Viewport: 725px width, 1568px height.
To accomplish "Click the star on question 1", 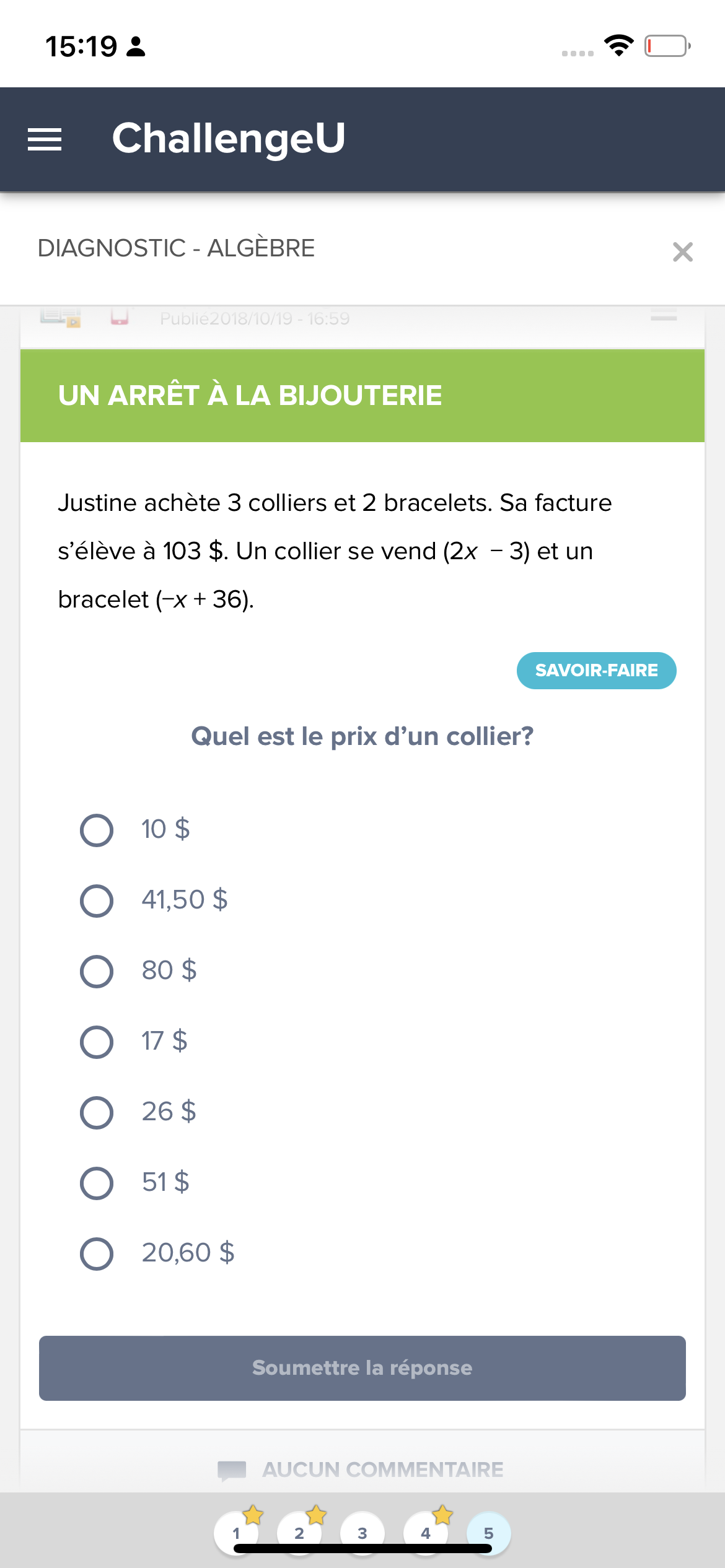I will (x=253, y=1515).
